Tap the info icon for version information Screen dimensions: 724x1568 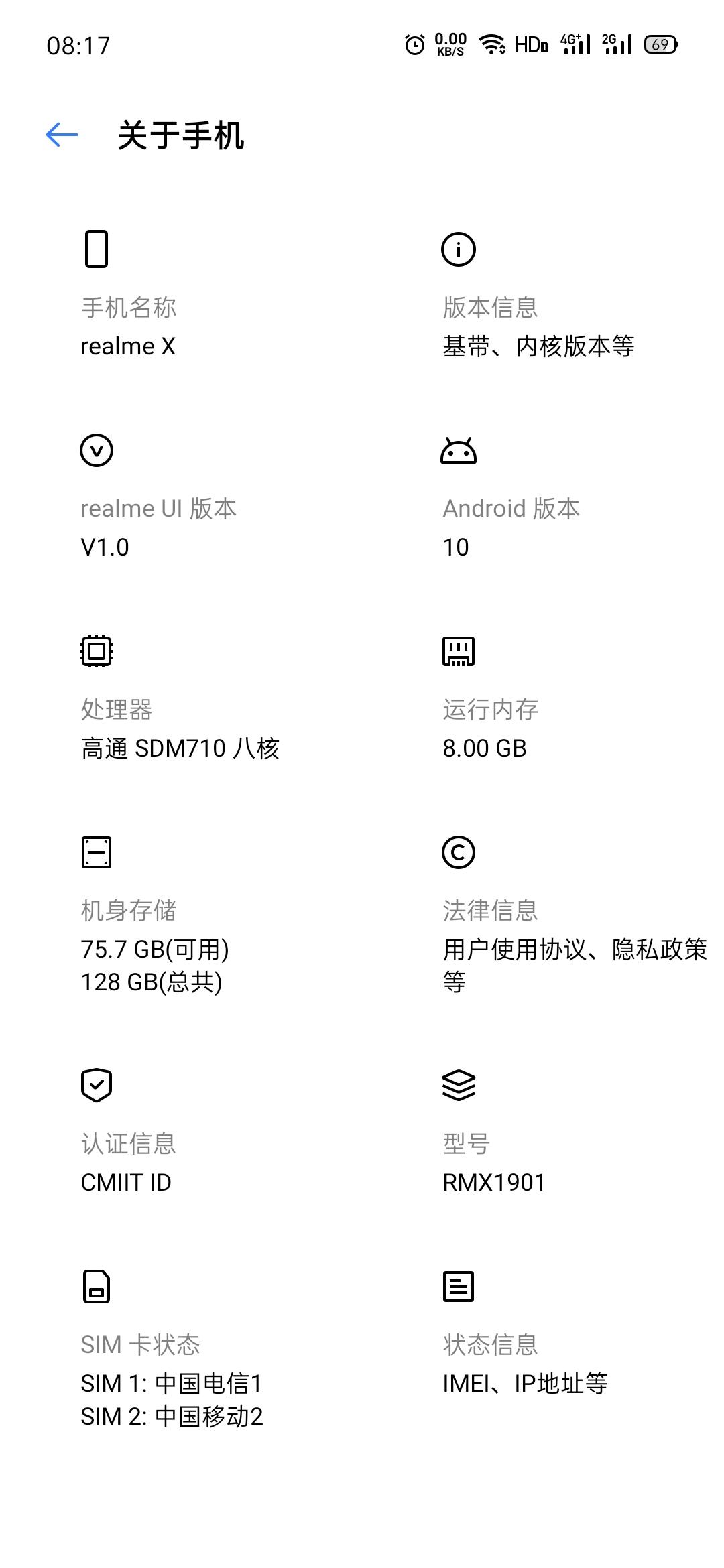(459, 250)
